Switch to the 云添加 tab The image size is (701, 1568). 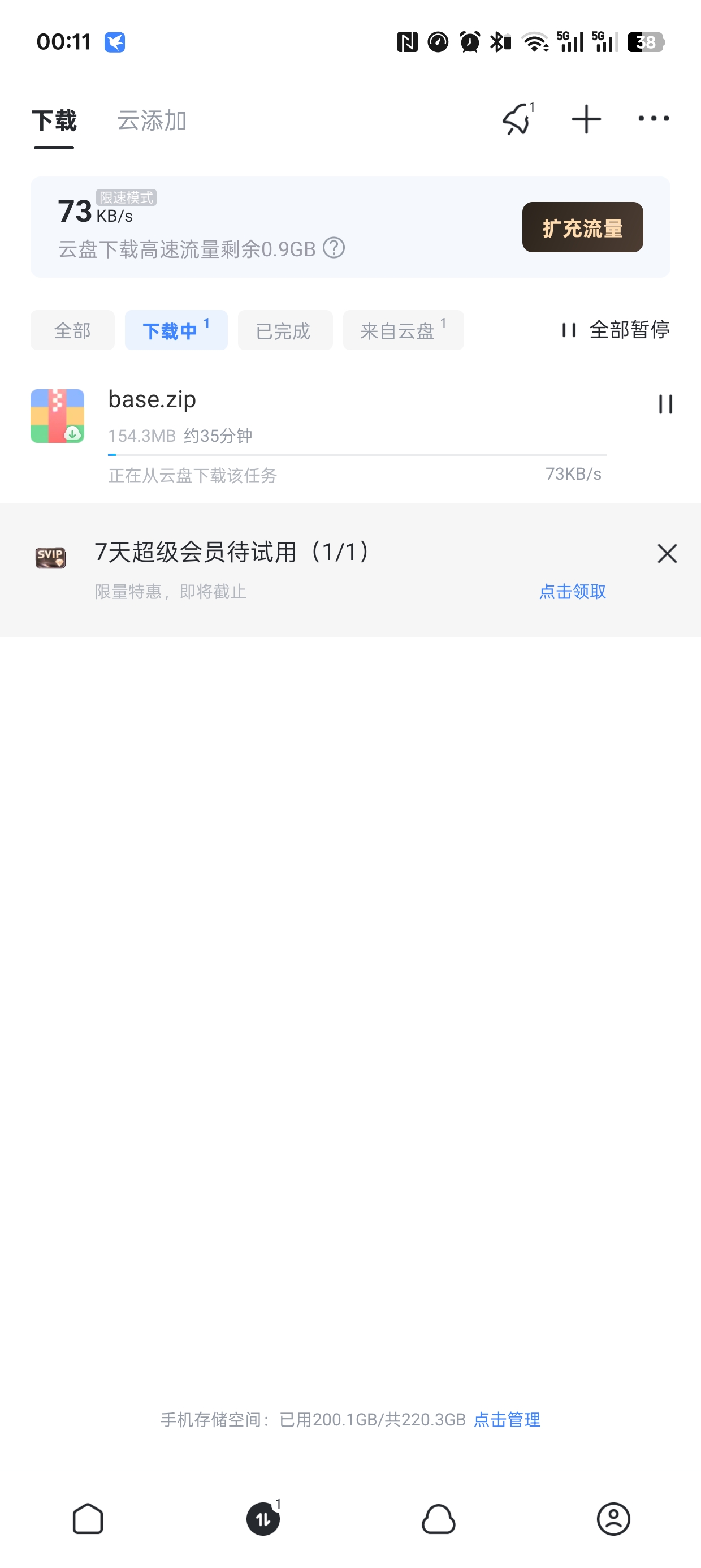(152, 121)
